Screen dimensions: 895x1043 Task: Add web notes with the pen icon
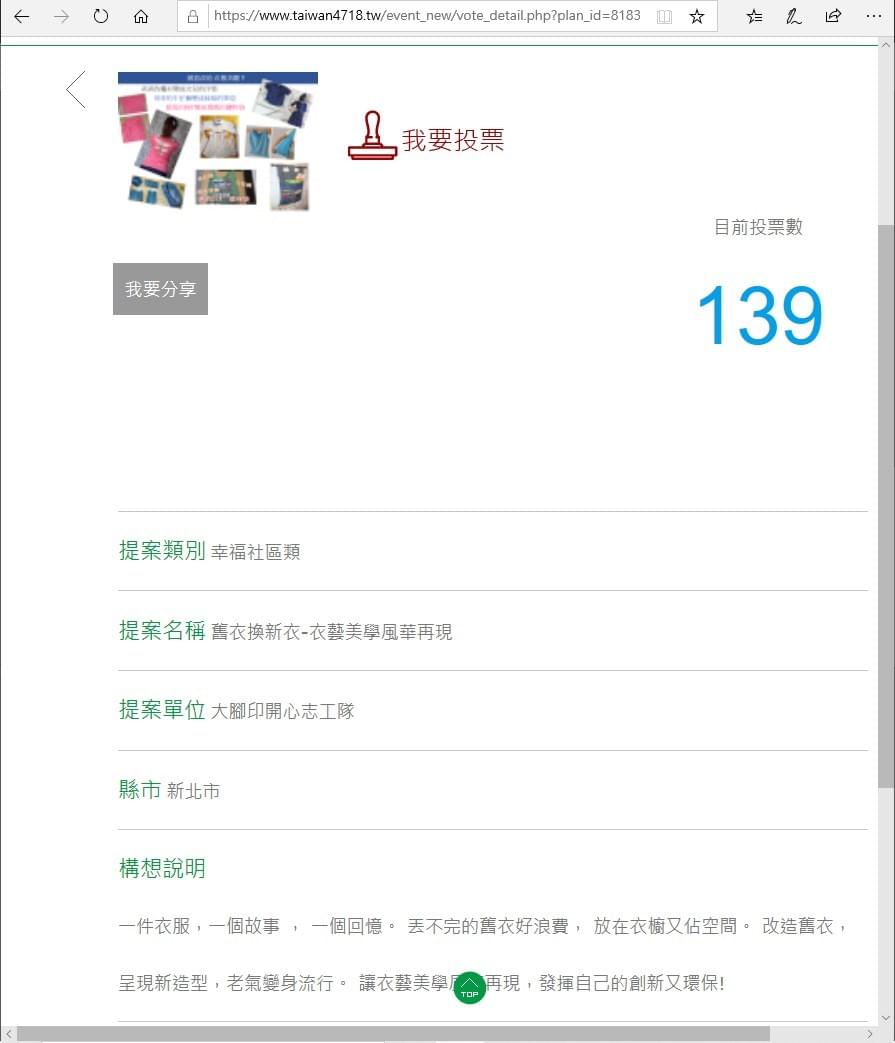[794, 16]
